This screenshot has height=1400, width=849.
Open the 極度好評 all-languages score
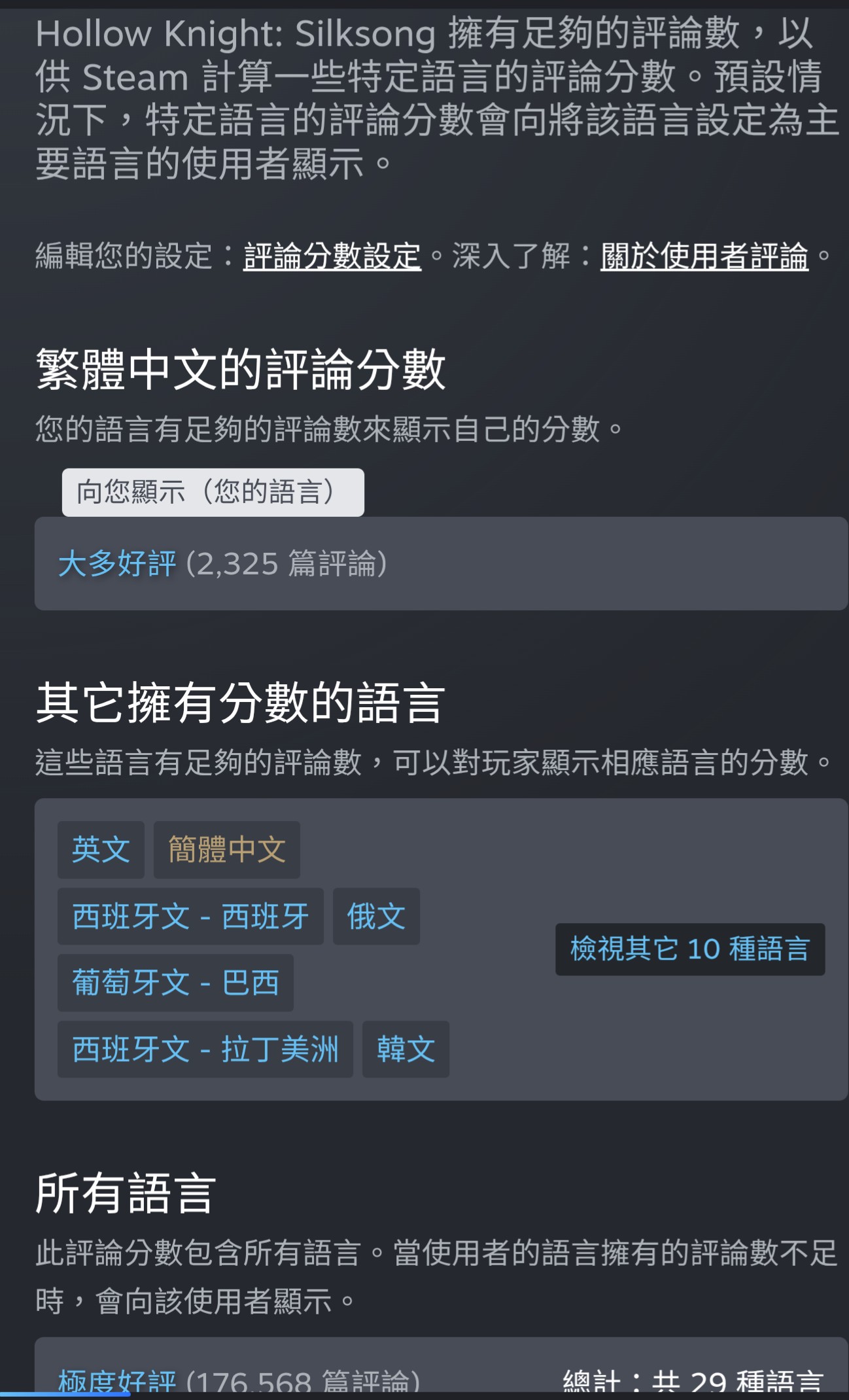117,1380
